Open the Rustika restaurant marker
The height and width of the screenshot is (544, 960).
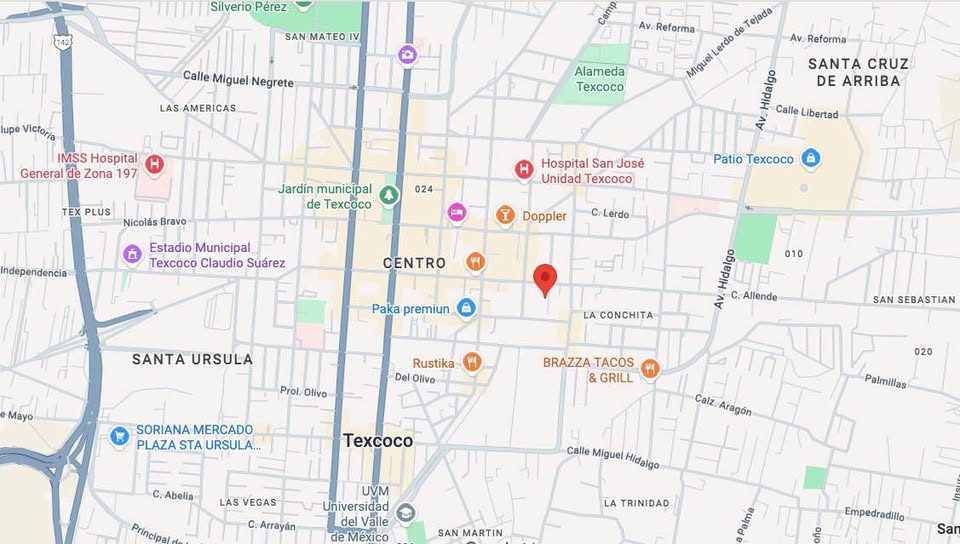pos(471,362)
